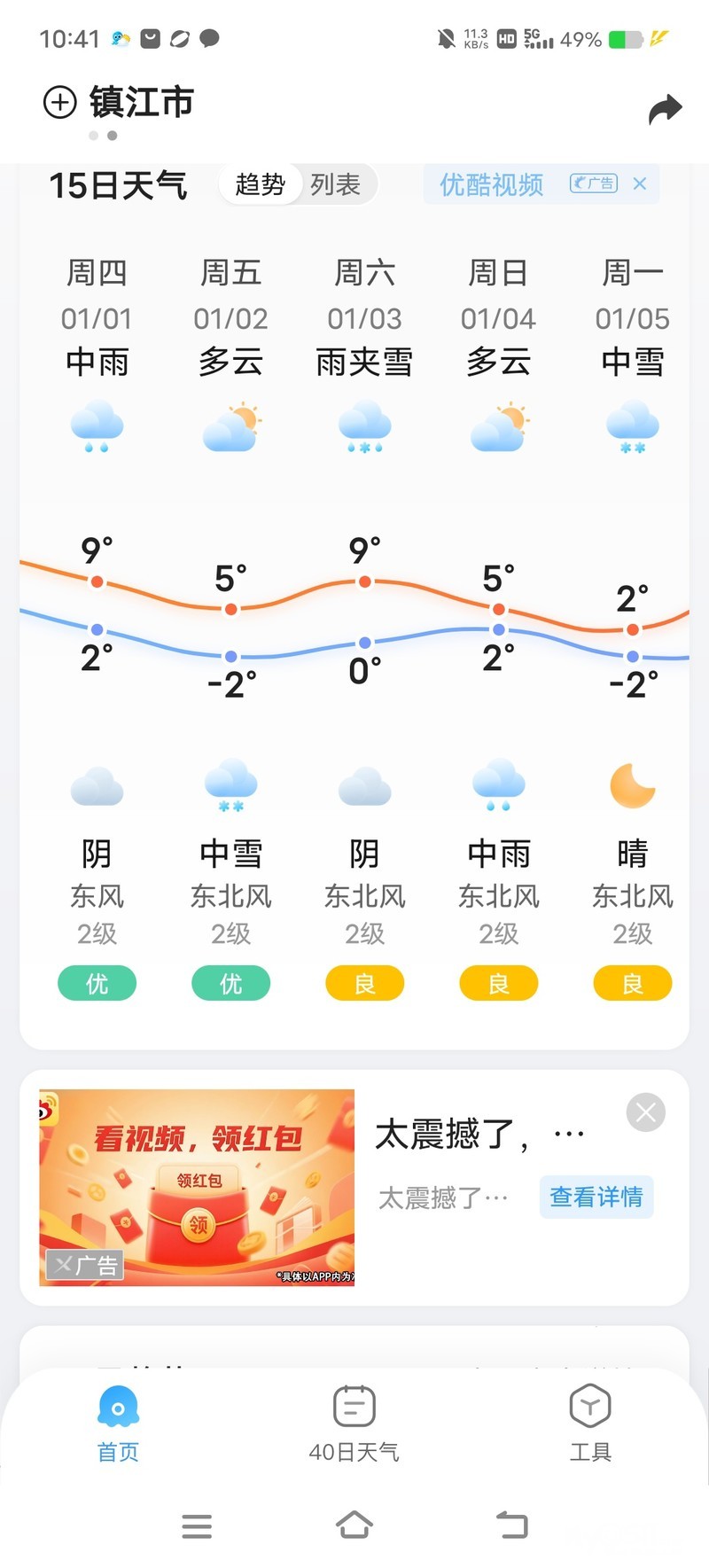Switch to the 列表 view

coord(335,184)
